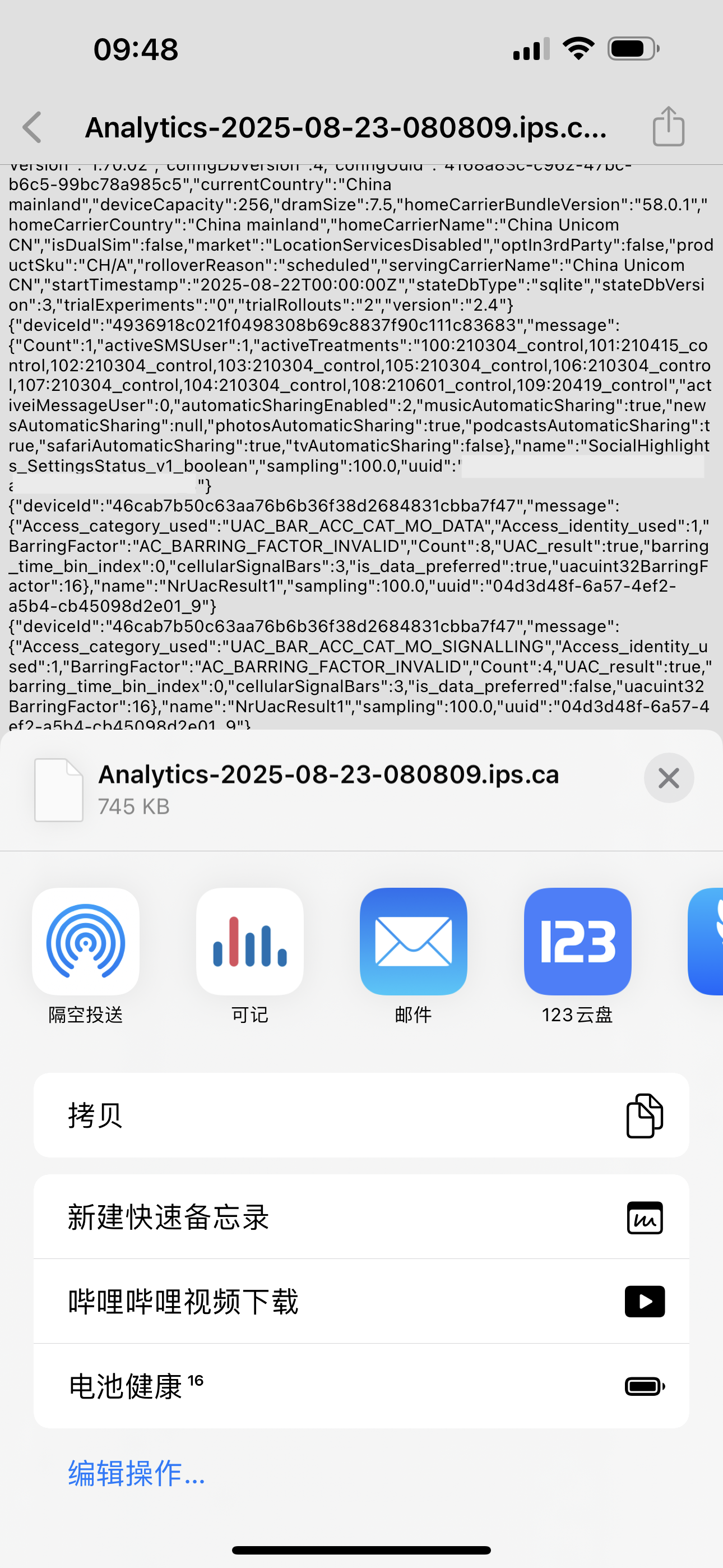Image resolution: width=723 pixels, height=1568 pixels.
Task: Run 哔哩哔哩视频下载 shortcut
Action: coord(361,1302)
